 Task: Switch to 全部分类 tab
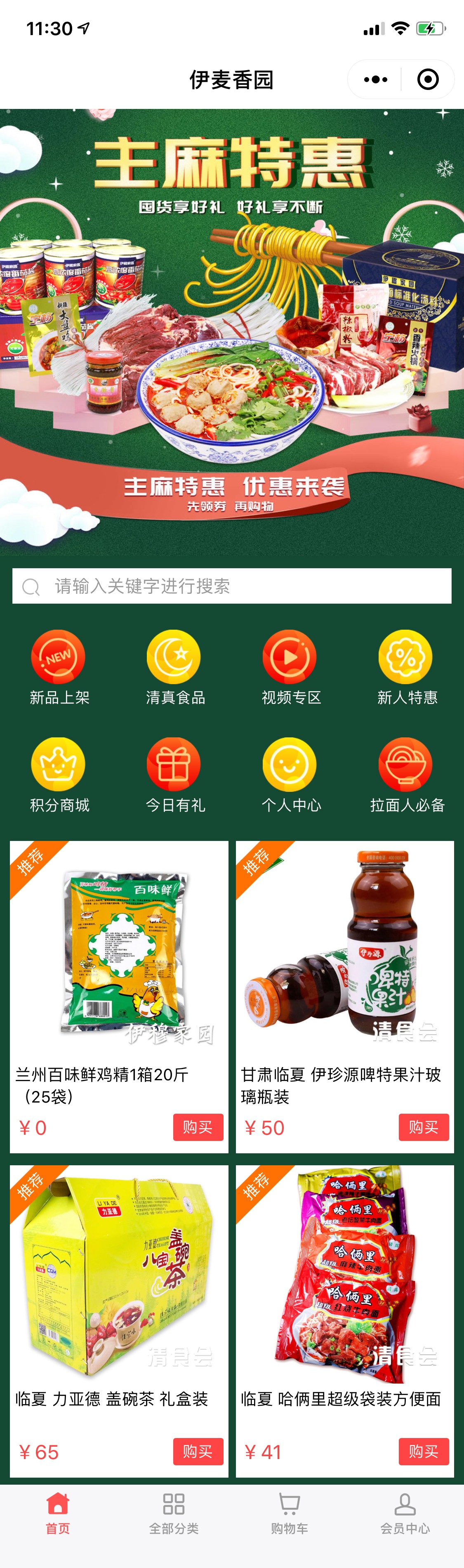tap(174, 1513)
